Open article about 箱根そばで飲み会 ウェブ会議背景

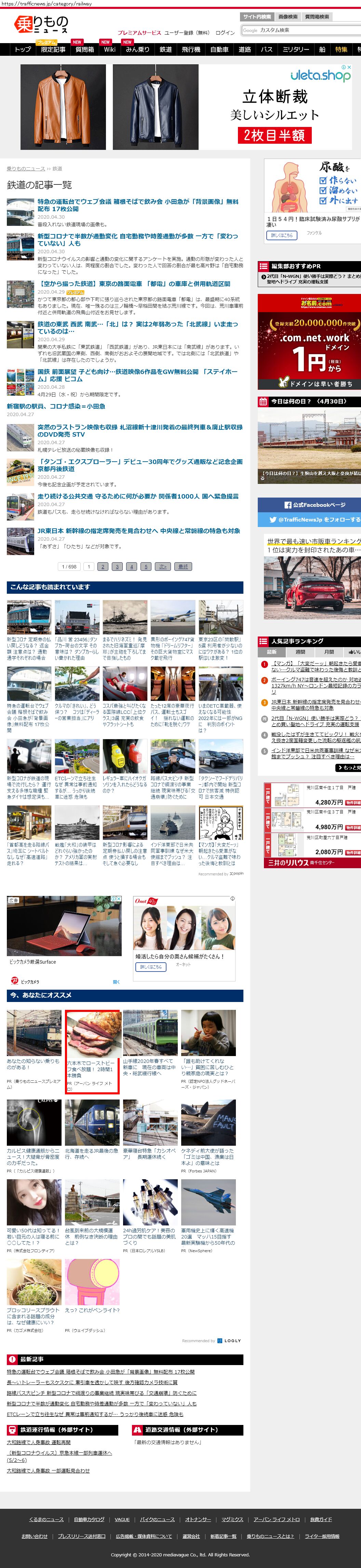[x=137, y=205]
